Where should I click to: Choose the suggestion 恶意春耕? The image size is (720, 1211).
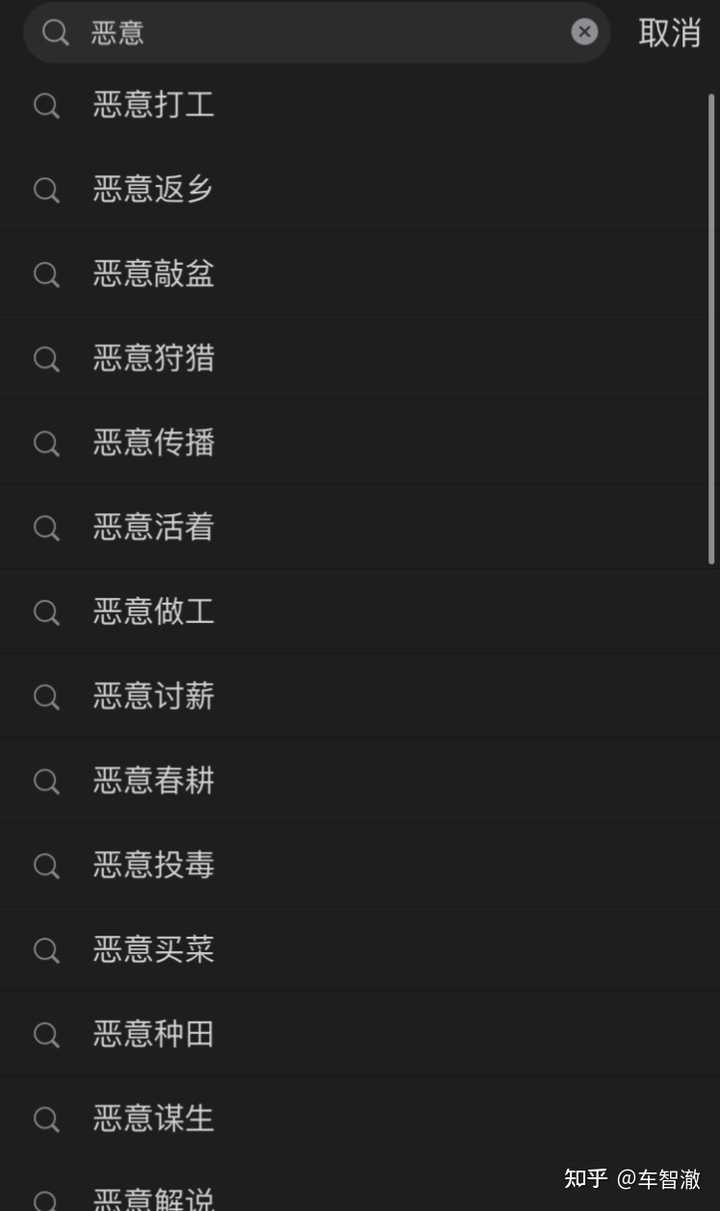(360, 780)
